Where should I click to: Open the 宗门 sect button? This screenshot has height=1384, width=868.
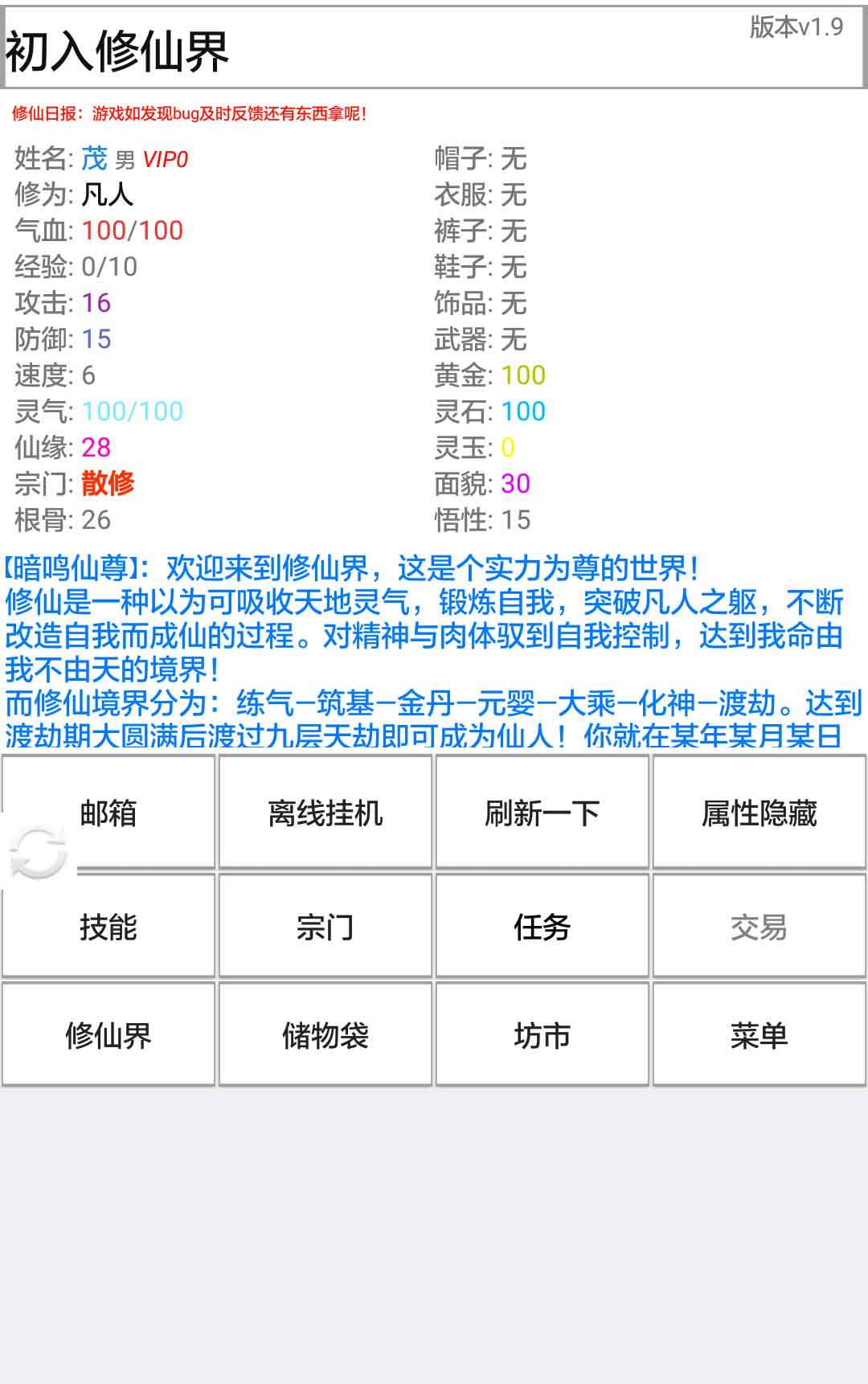coord(325,927)
